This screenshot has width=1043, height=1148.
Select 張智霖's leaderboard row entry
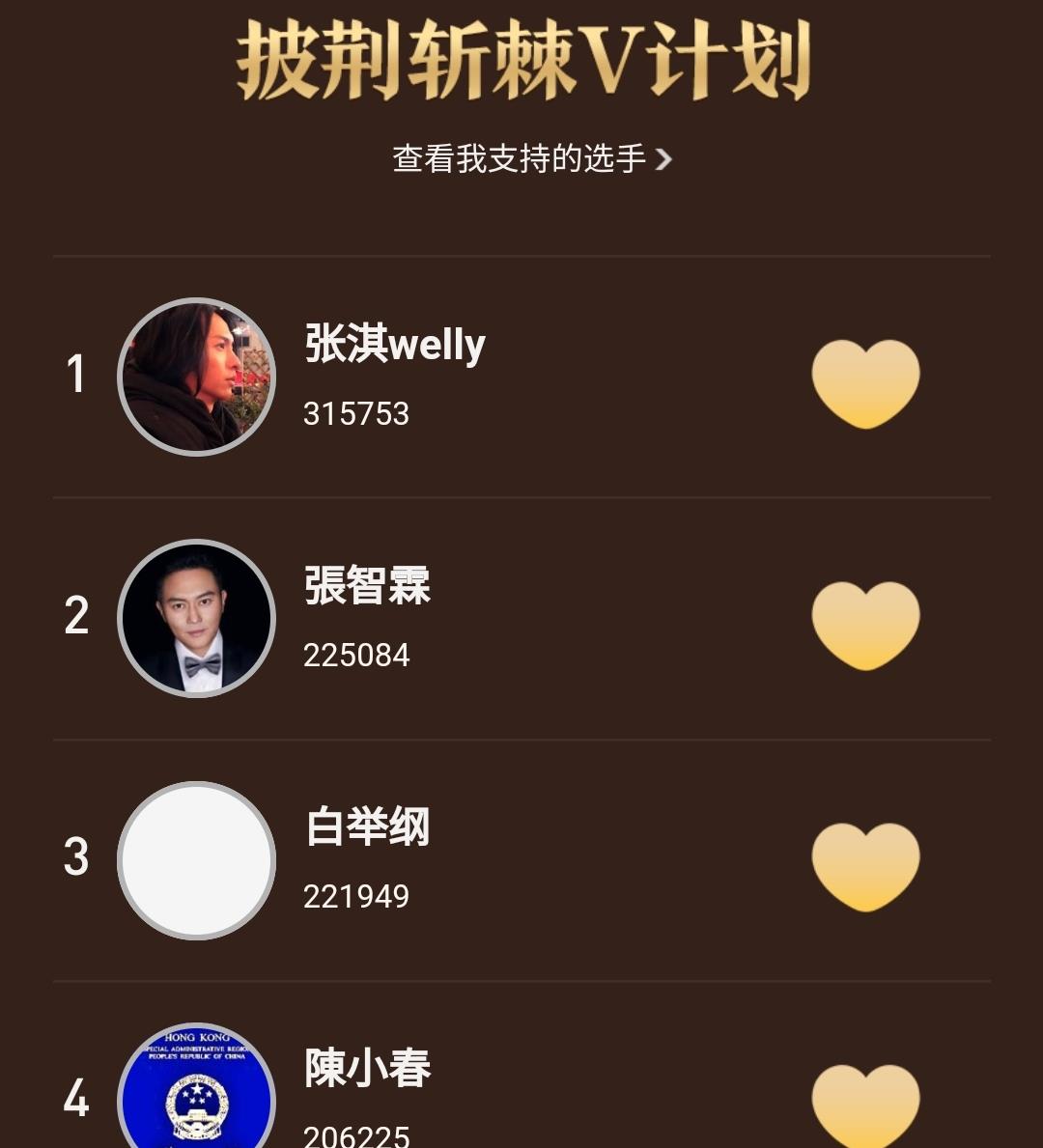[521, 618]
